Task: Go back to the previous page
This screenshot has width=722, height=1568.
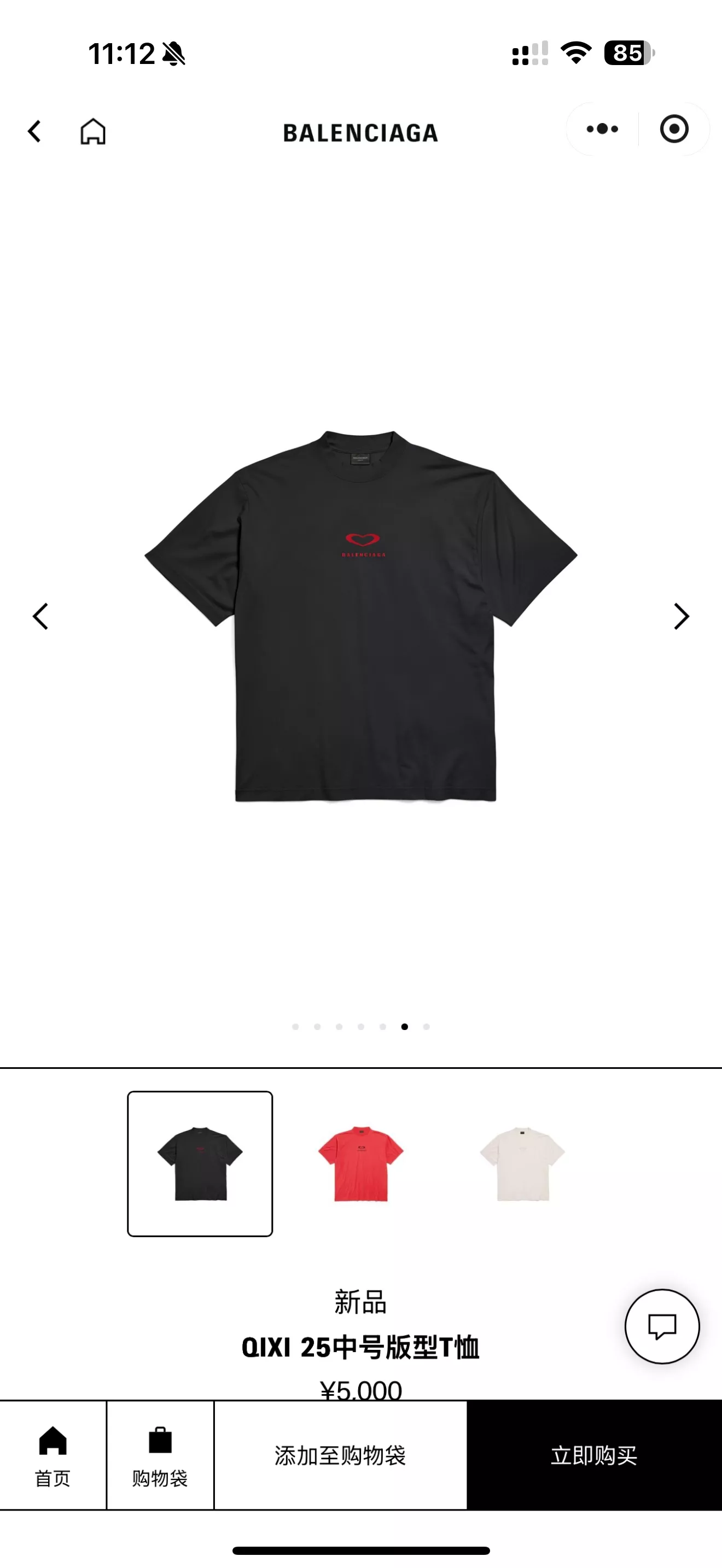Action: point(34,131)
